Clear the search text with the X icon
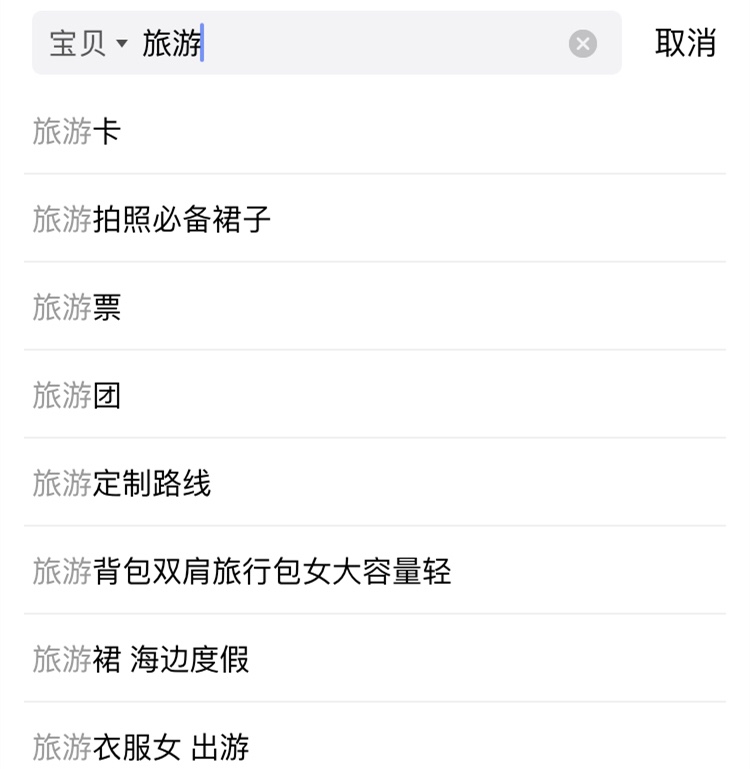 tap(583, 43)
